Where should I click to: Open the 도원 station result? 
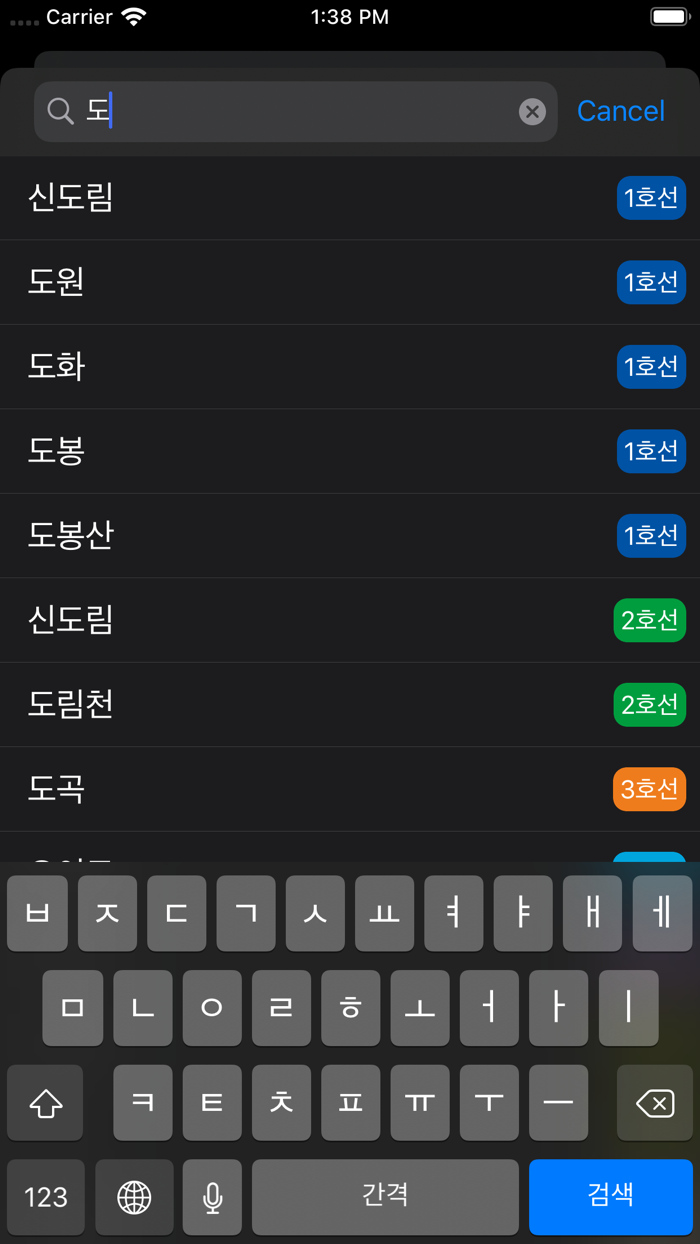pyautogui.click(x=350, y=282)
